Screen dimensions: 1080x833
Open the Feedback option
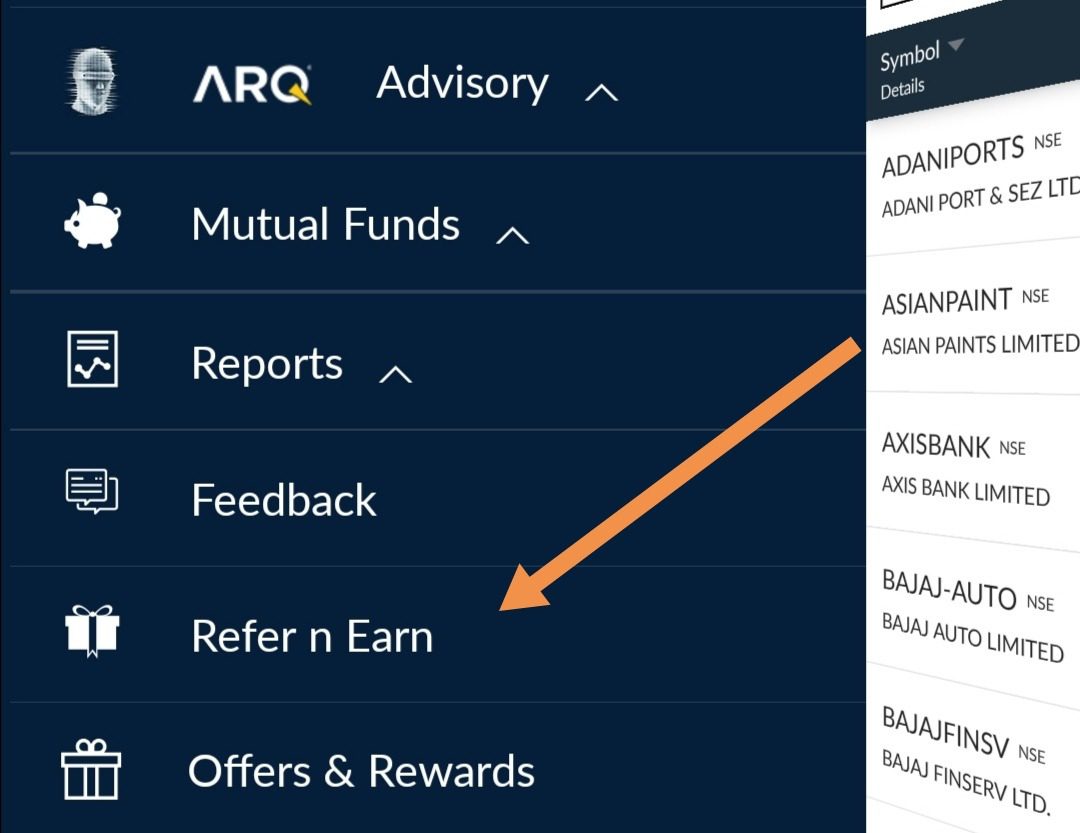click(x=284, y=500)
